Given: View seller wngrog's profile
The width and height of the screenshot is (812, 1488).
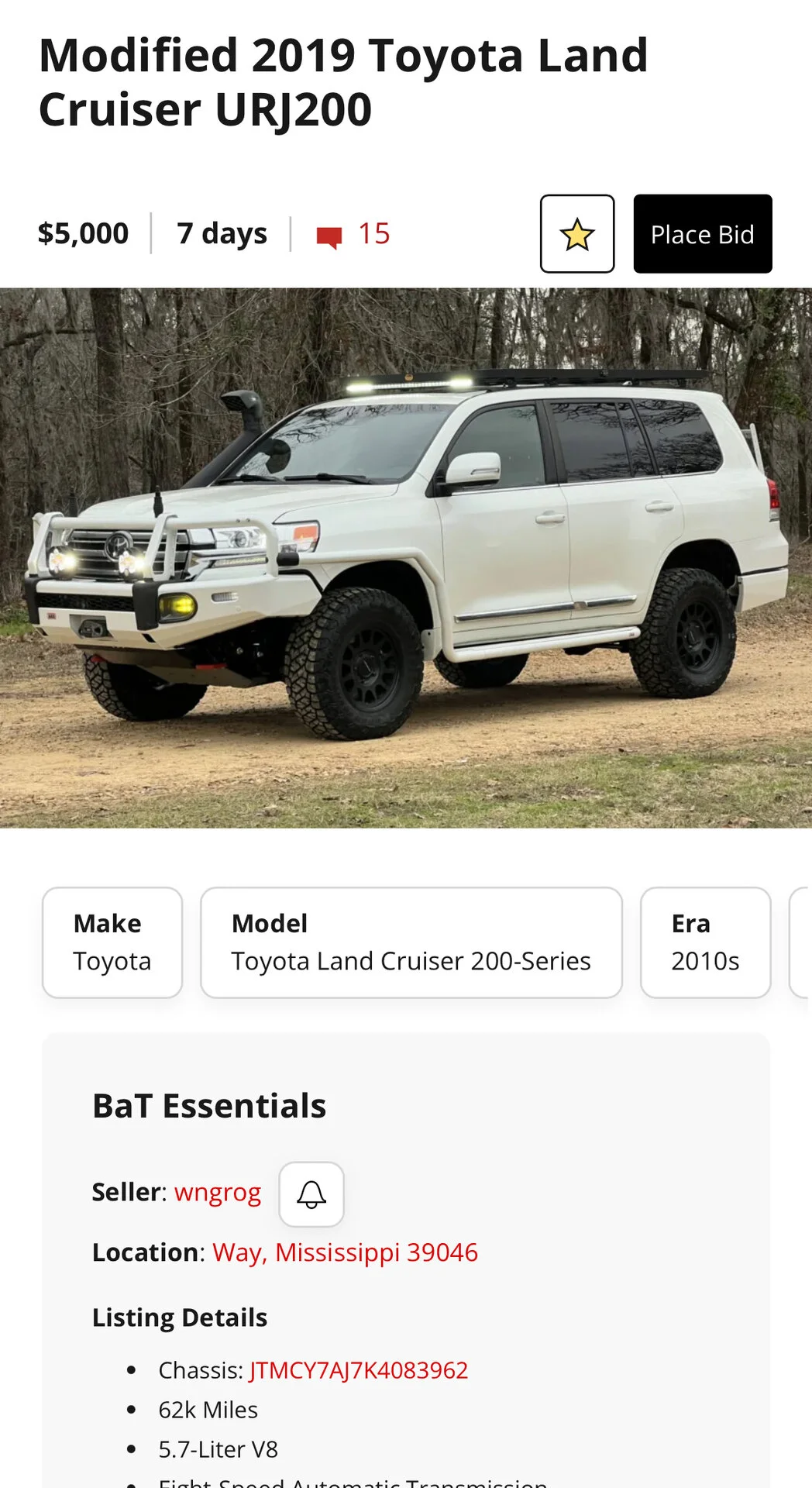Looking at the screenshot, I should pos(218,1192).
